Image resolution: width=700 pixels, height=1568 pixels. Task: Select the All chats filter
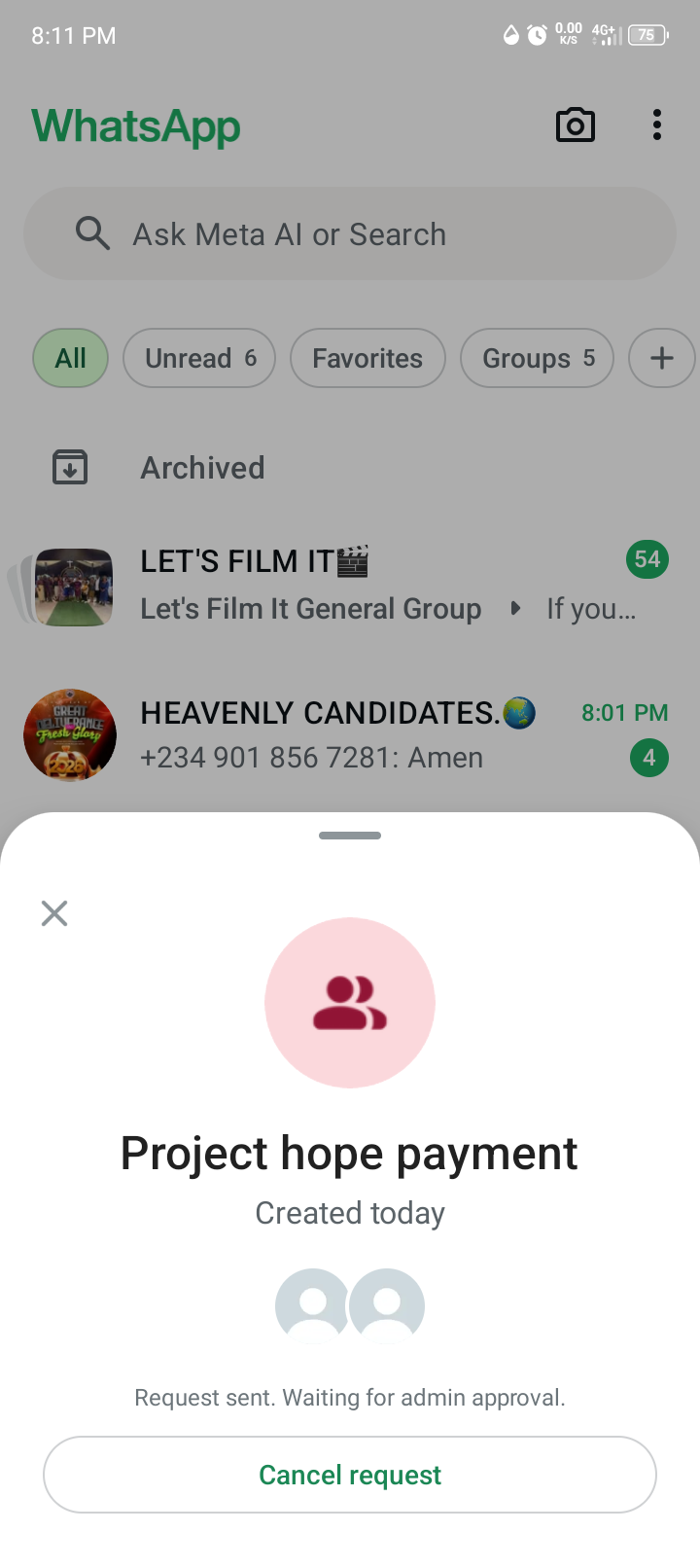(x=70, y=359)
